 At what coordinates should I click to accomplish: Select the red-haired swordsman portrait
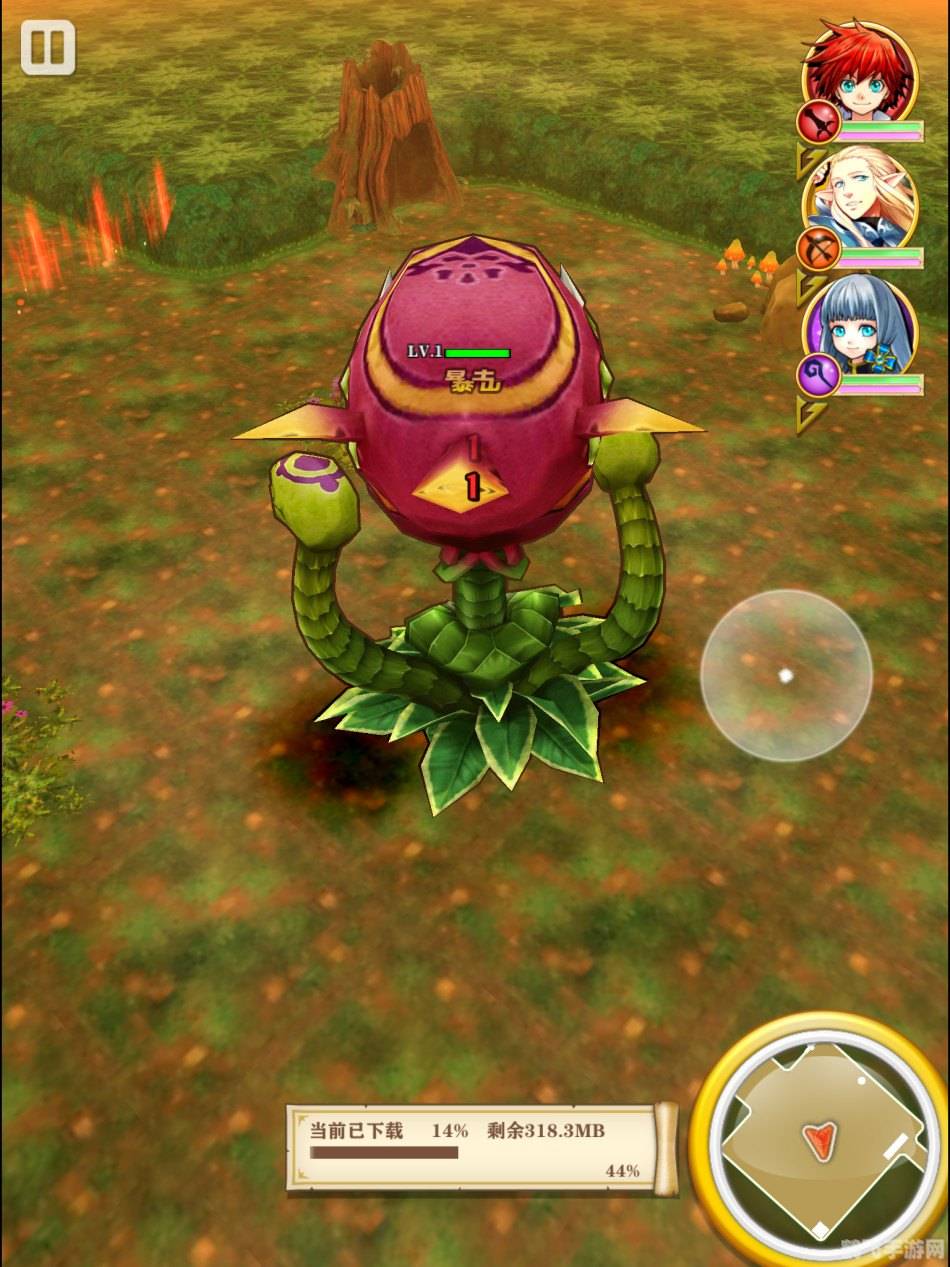tap(861, 73)
